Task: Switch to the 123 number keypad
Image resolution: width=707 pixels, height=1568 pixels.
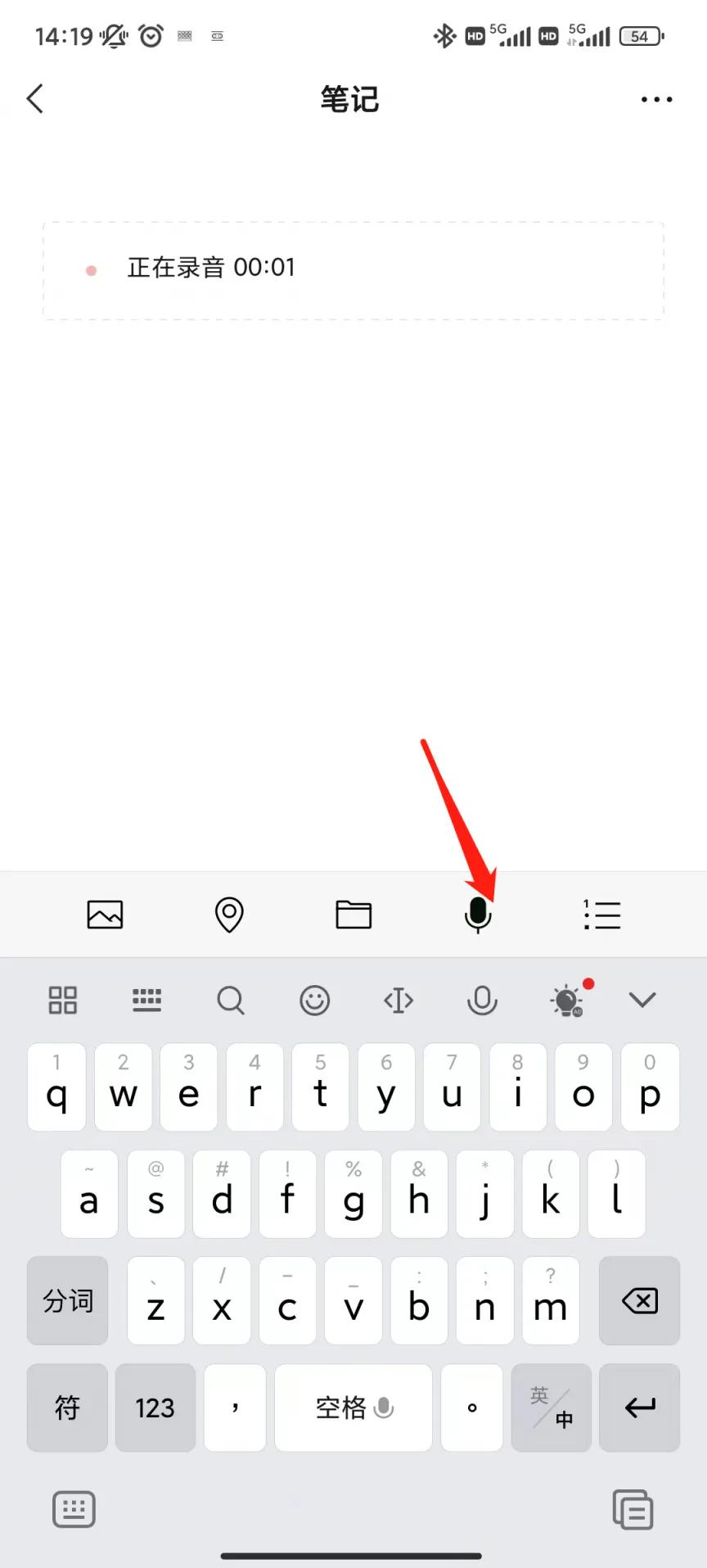Action: pos(155,1408)
